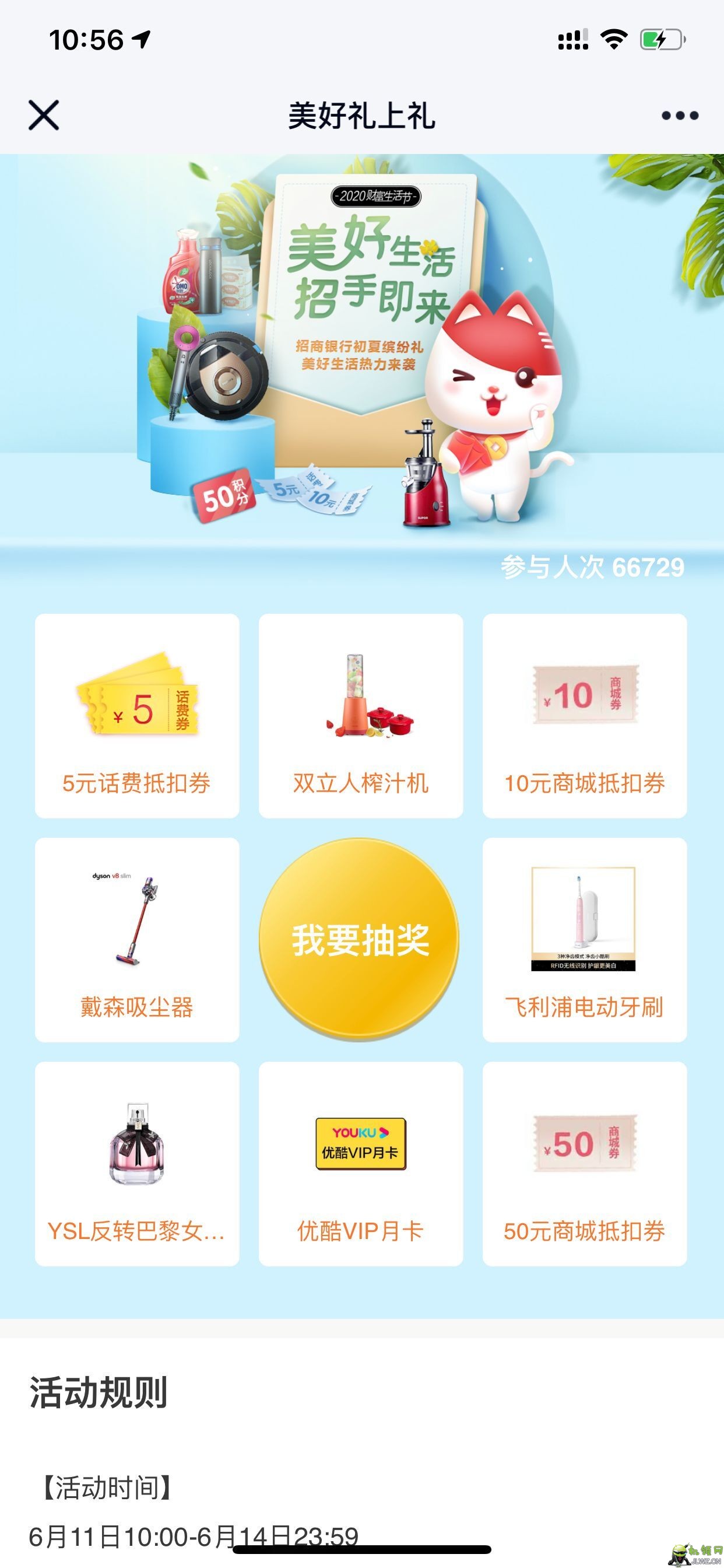Select the 50元商城抵扣券 prize tile

[585, 1164]
